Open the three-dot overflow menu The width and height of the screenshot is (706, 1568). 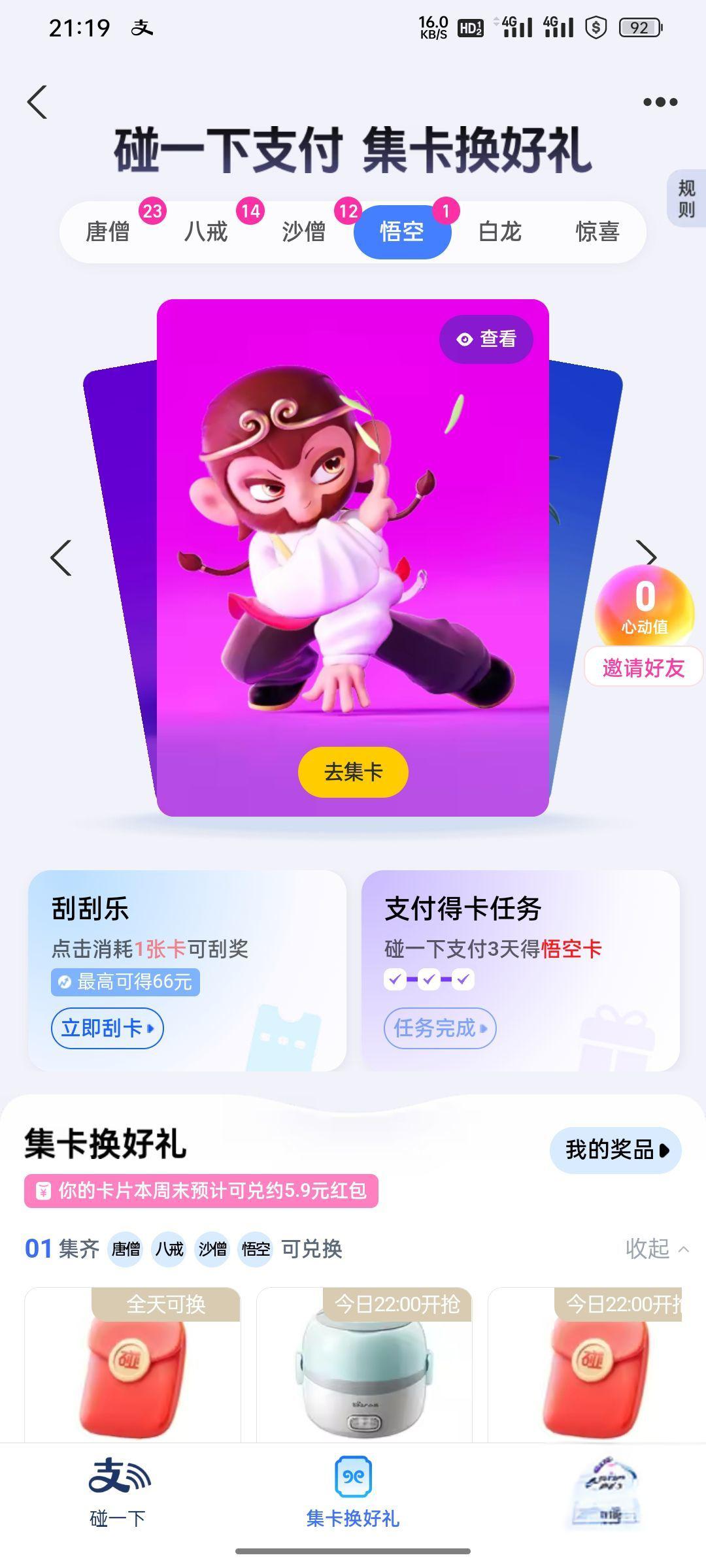click(660, 102)
